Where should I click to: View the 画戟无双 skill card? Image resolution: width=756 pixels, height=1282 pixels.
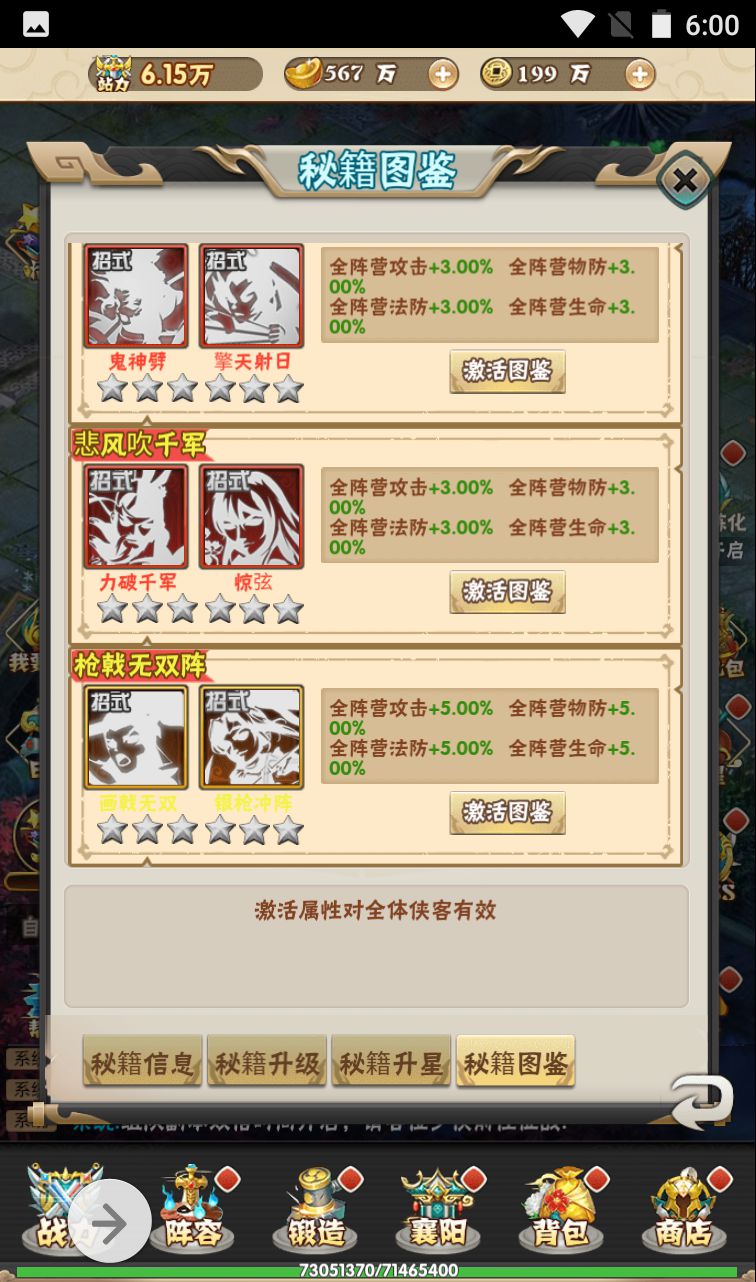coord(136,737)
